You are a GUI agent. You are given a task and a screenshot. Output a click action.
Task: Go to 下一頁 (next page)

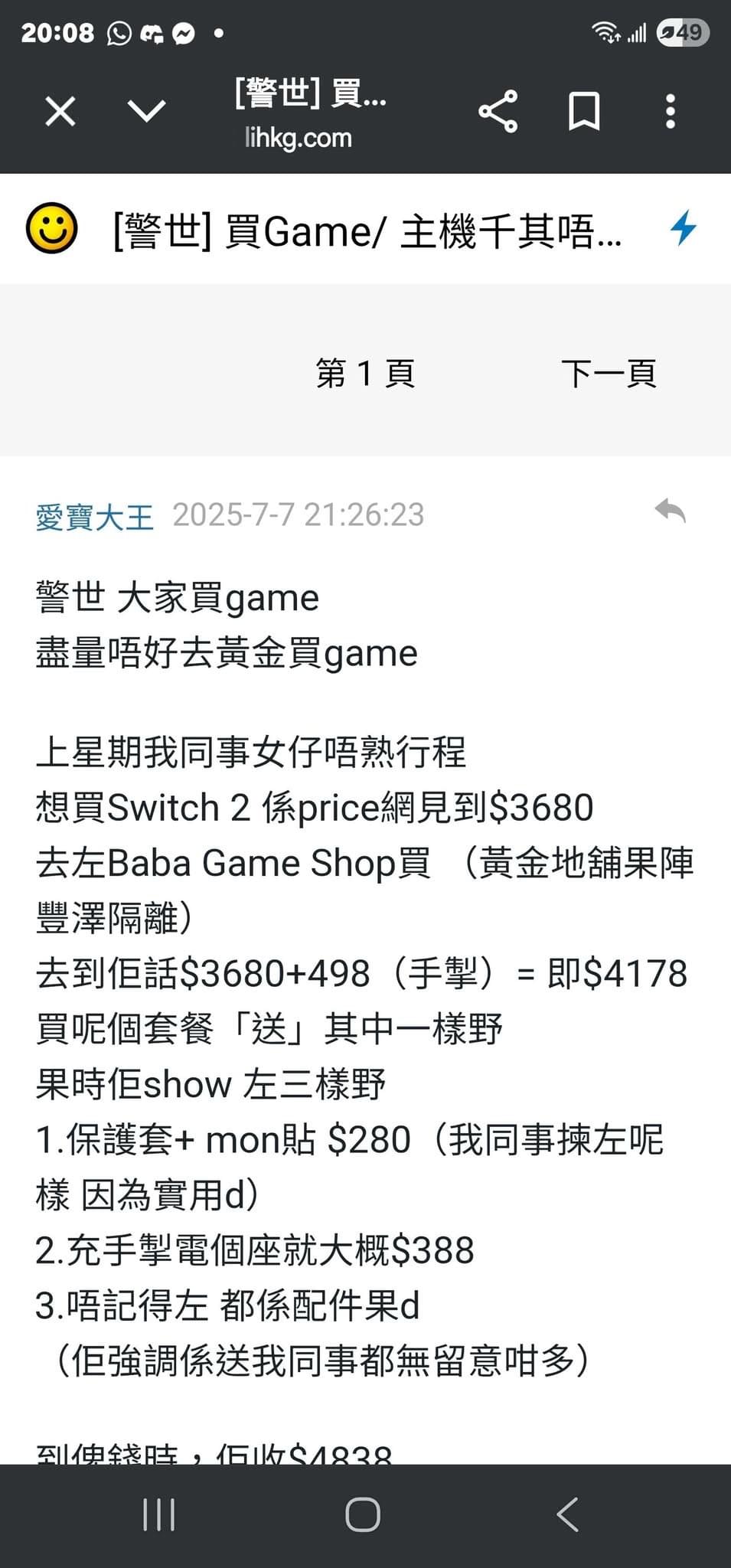tap(609, 374)
